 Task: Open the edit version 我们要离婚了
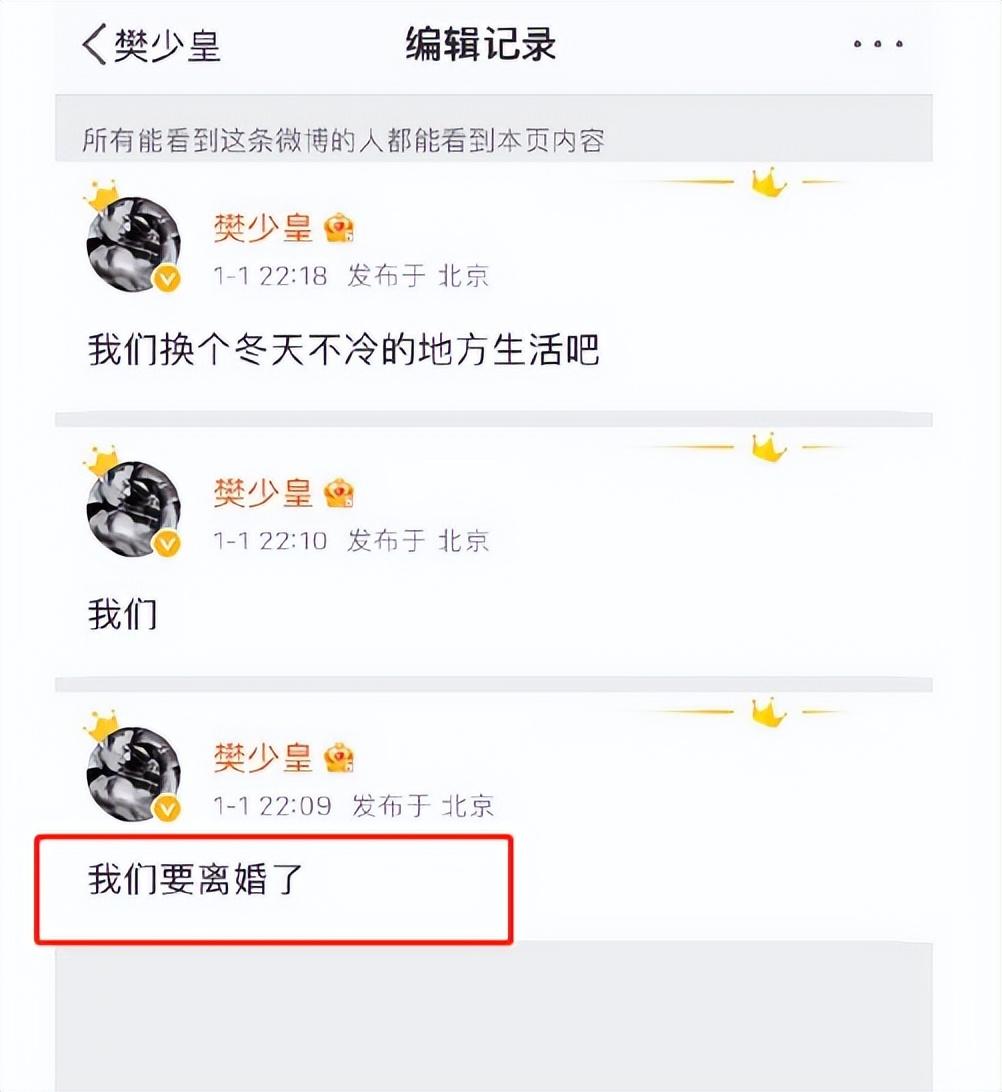[x=196, y=879]
